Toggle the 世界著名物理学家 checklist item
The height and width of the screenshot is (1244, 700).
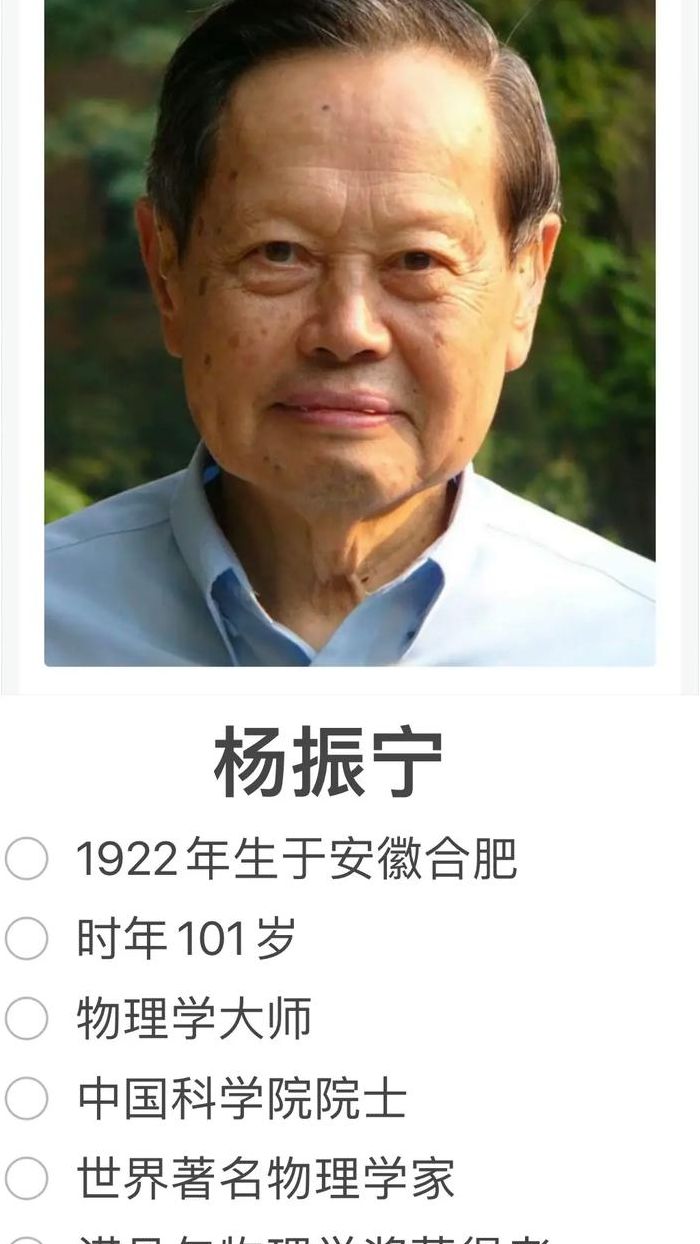click(26, 1179)
